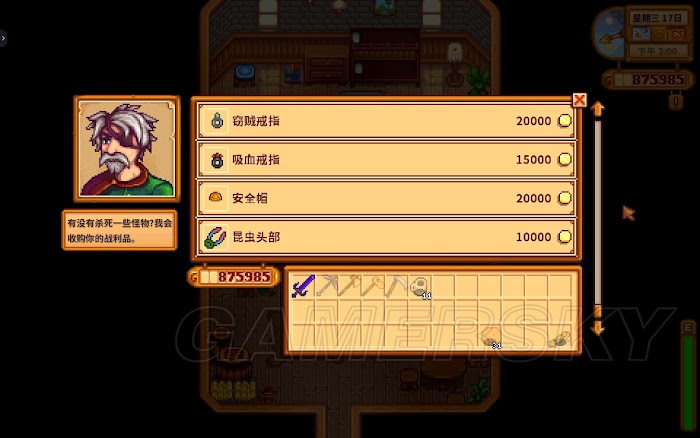Select the purple sword in inventory
This screenshot has width=700, height=438.
[301, 288]
